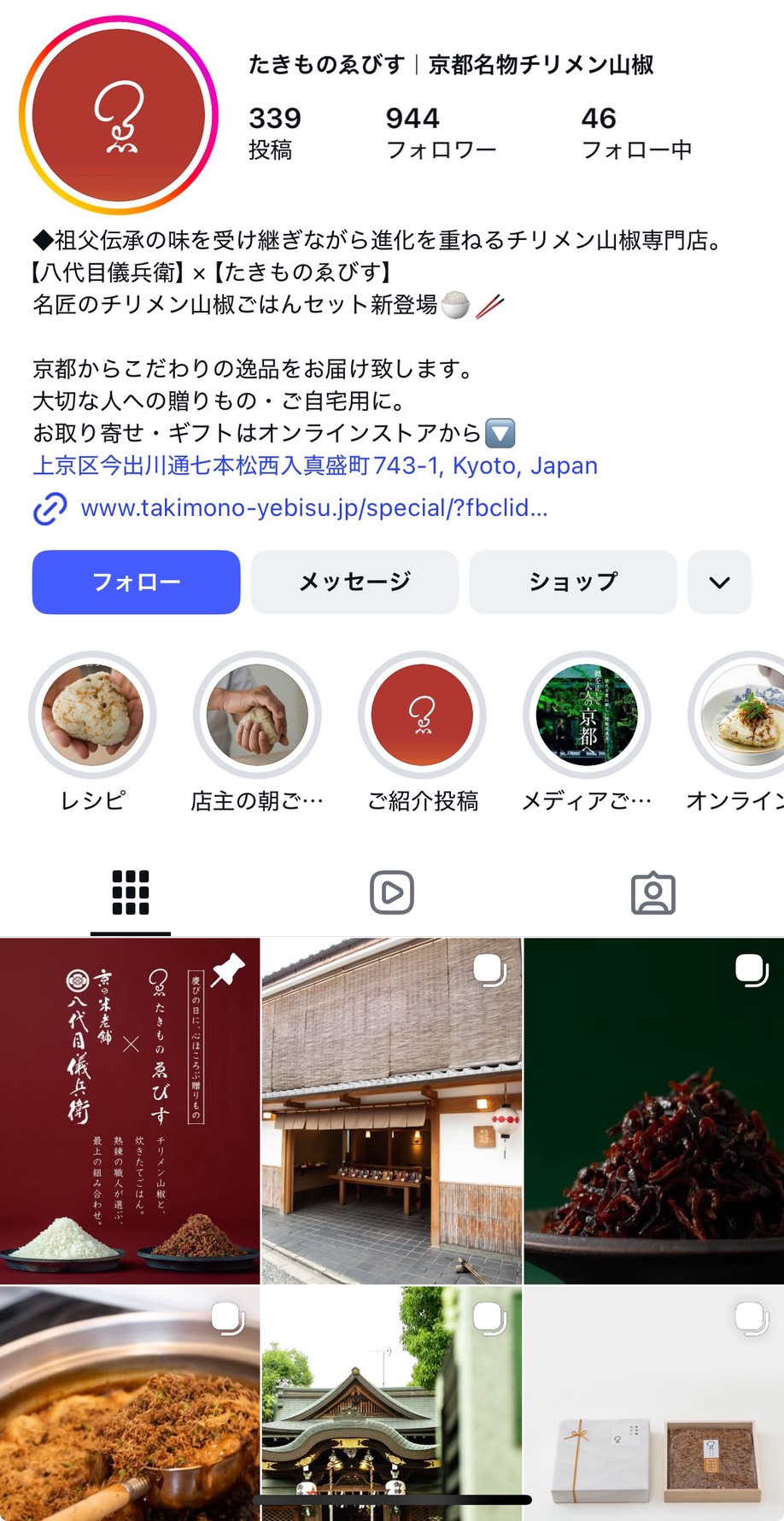Switch to the tagged photos tab
The width and height of the screenshot is (784, 1521).
click(652, 892)
